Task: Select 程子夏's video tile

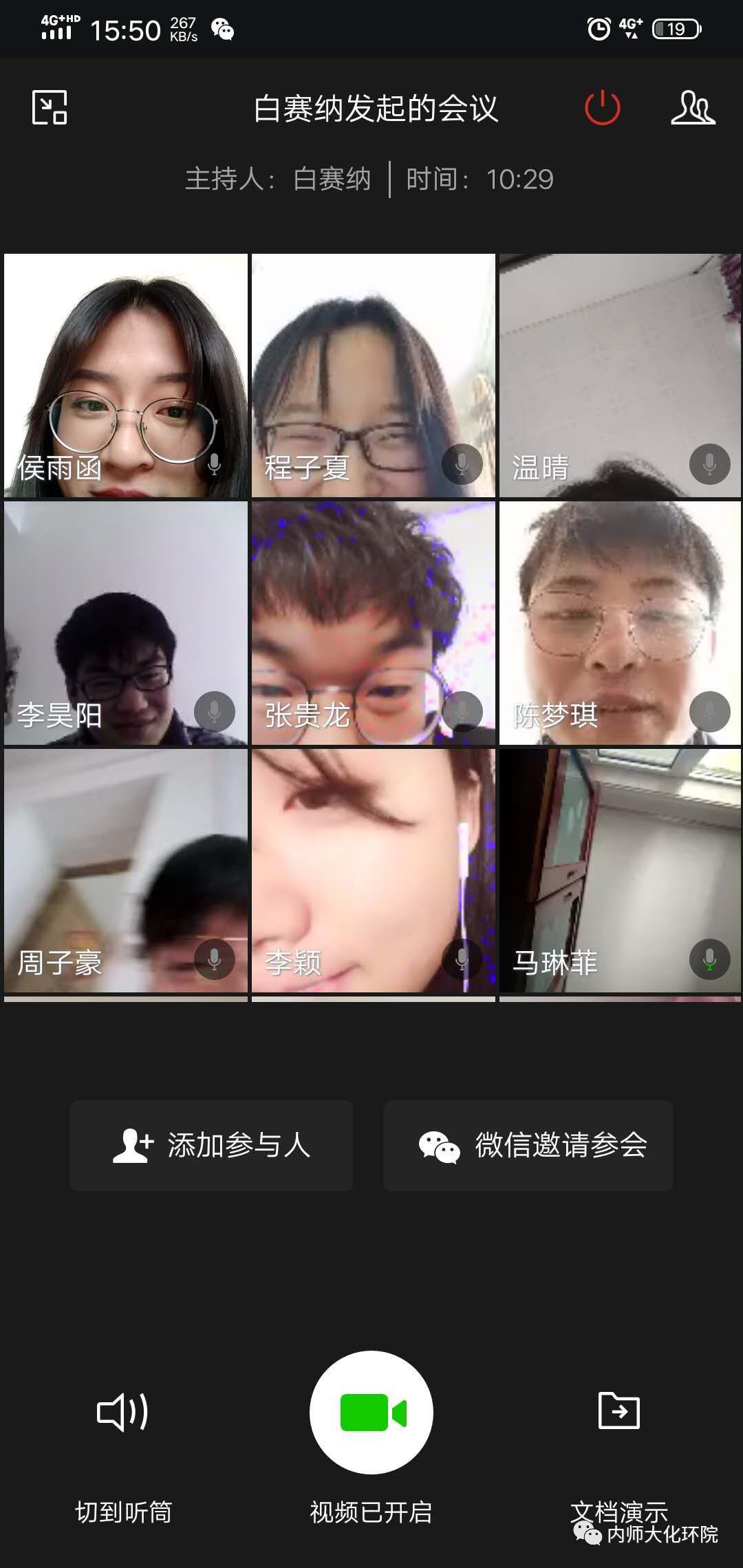Action: point(374,375)
